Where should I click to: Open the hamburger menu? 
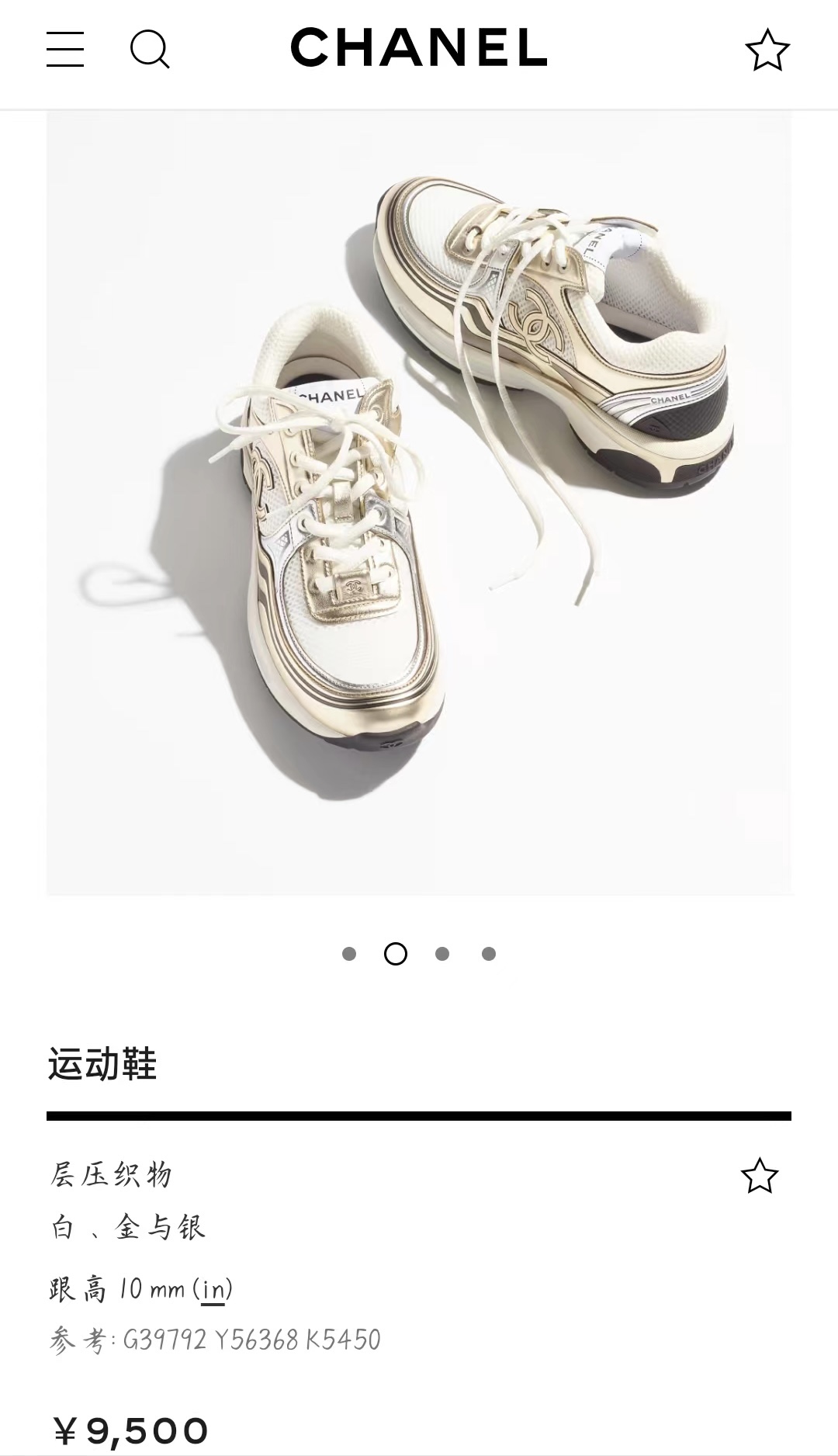65,49
